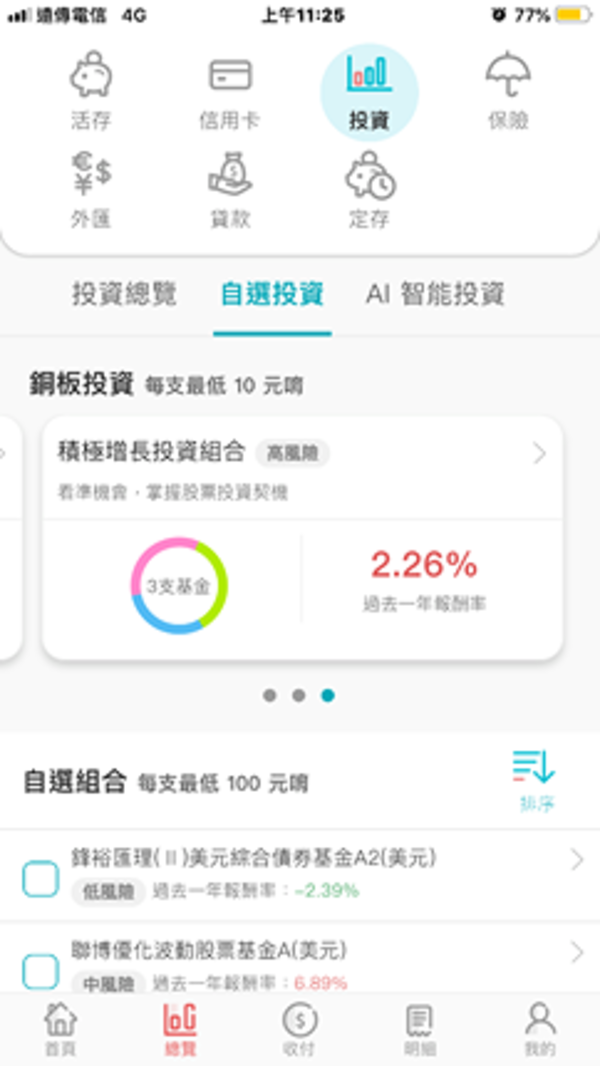Switch to the 投資總覽 tab
Viewport: 600px width, 1066px height.
[x=124, y=294]
